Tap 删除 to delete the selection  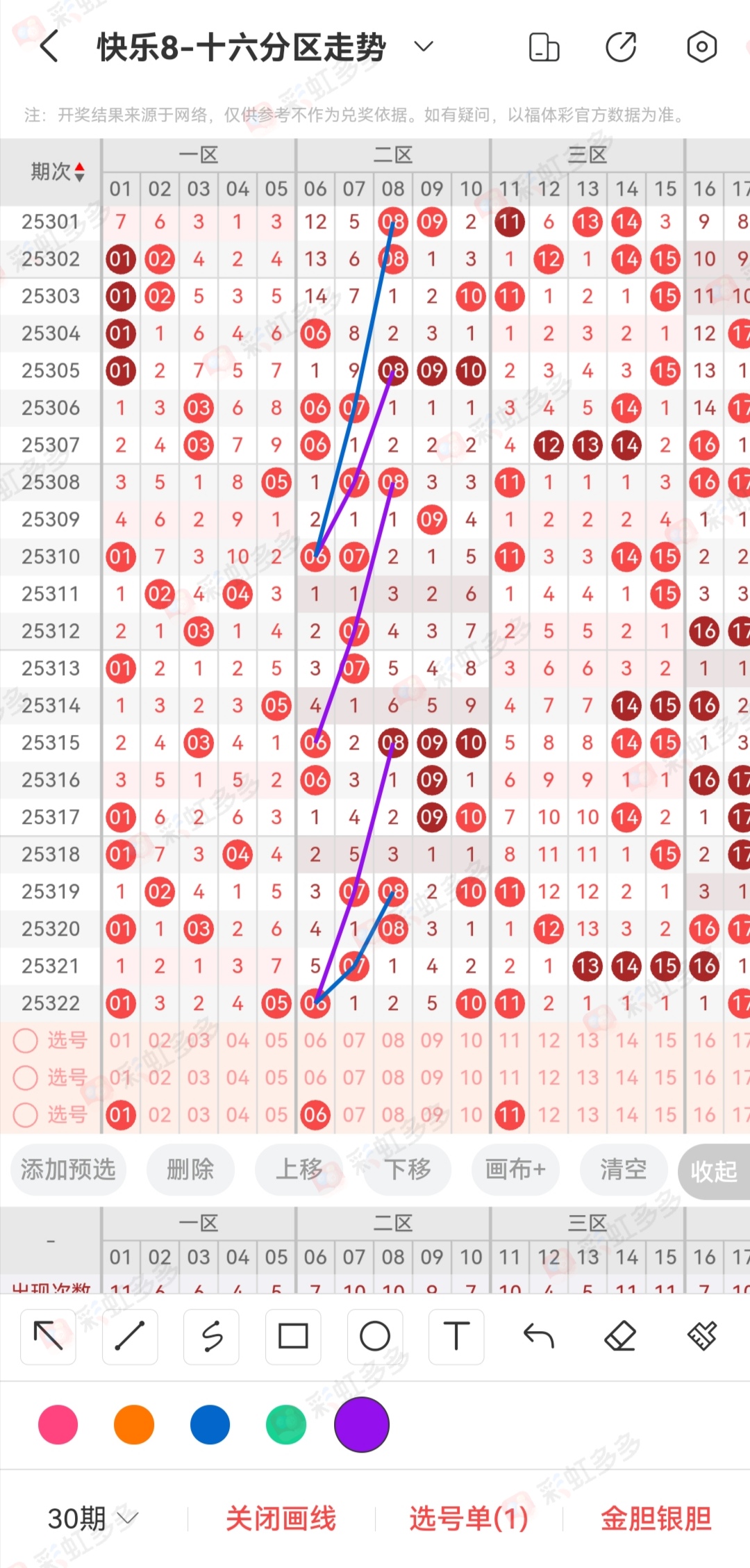pos(190,1169)
